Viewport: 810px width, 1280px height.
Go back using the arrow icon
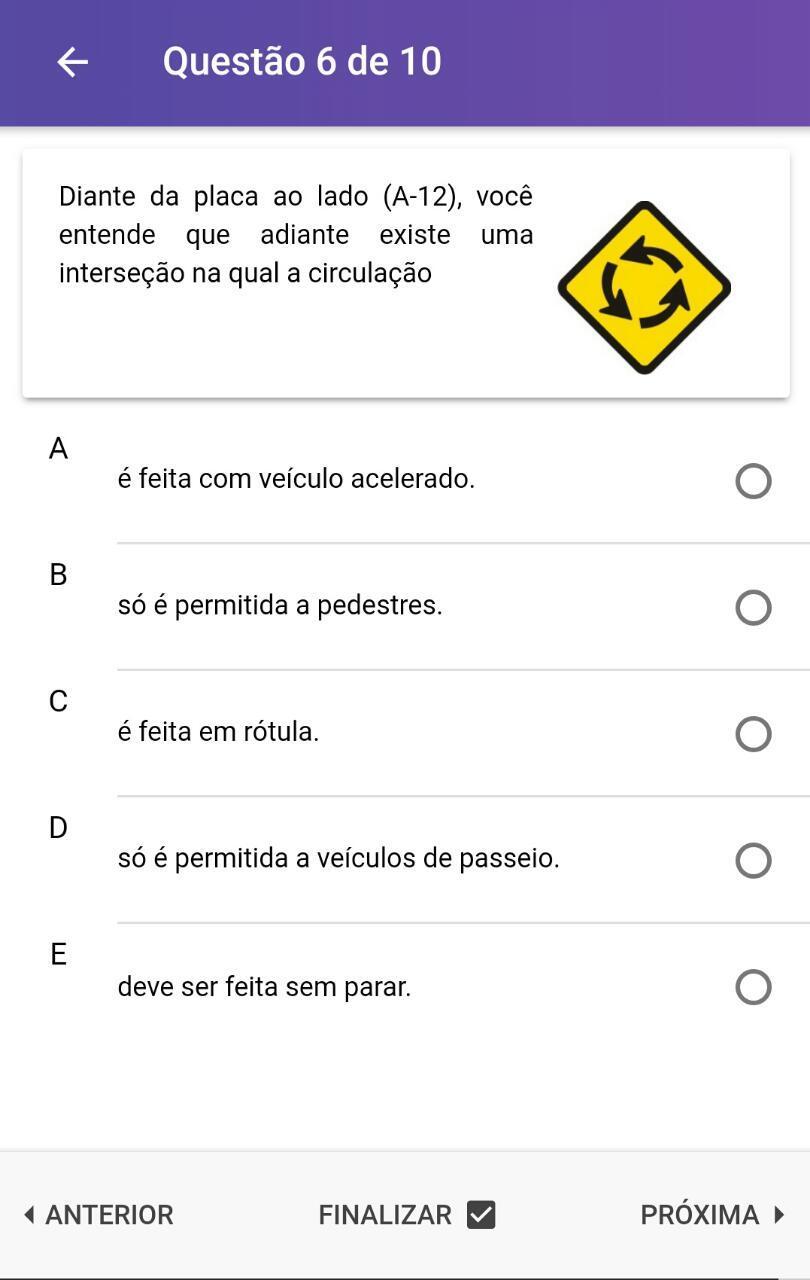tap(72, 62)
